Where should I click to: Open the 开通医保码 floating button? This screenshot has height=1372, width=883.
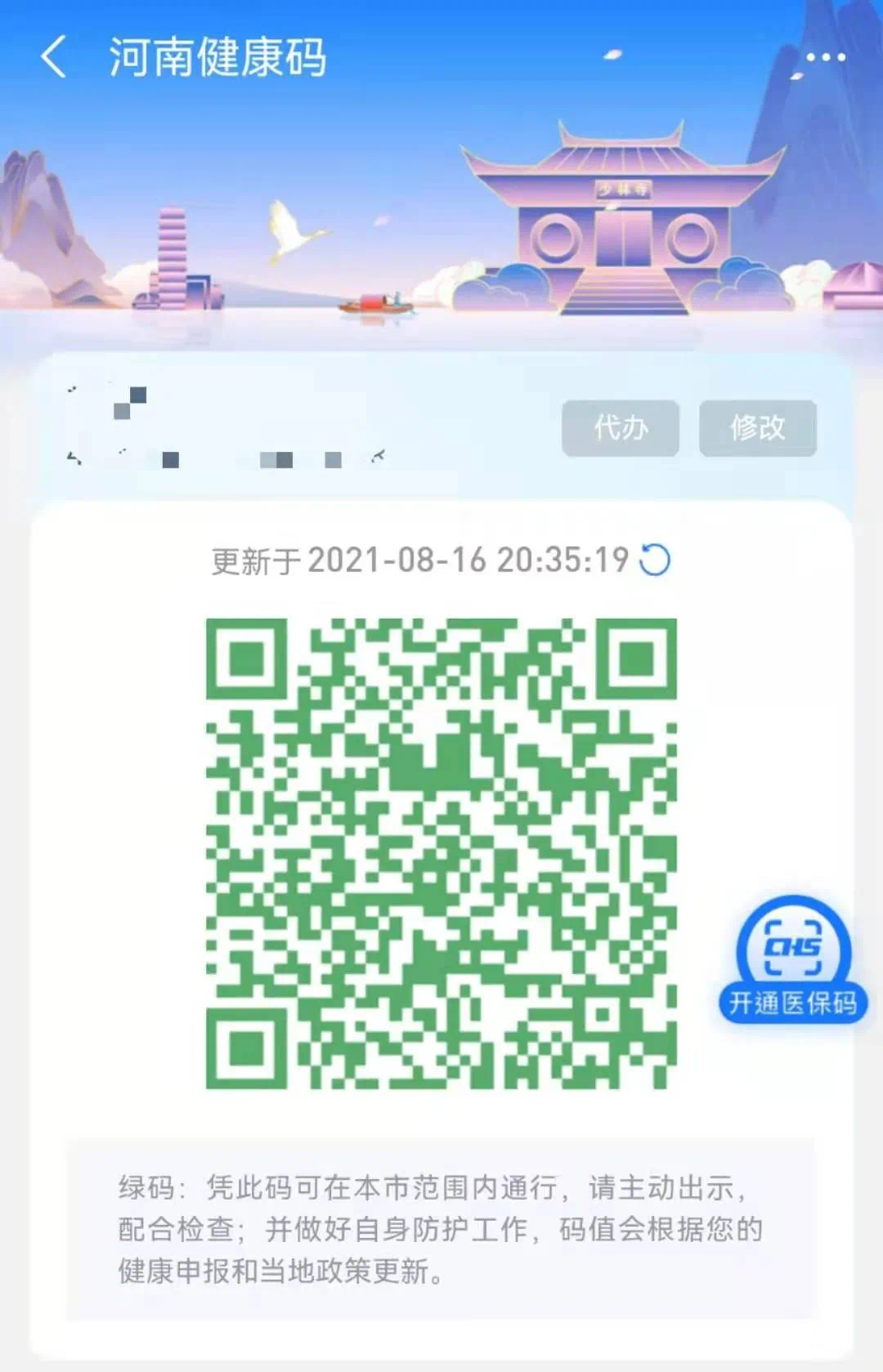click(793, 961)
